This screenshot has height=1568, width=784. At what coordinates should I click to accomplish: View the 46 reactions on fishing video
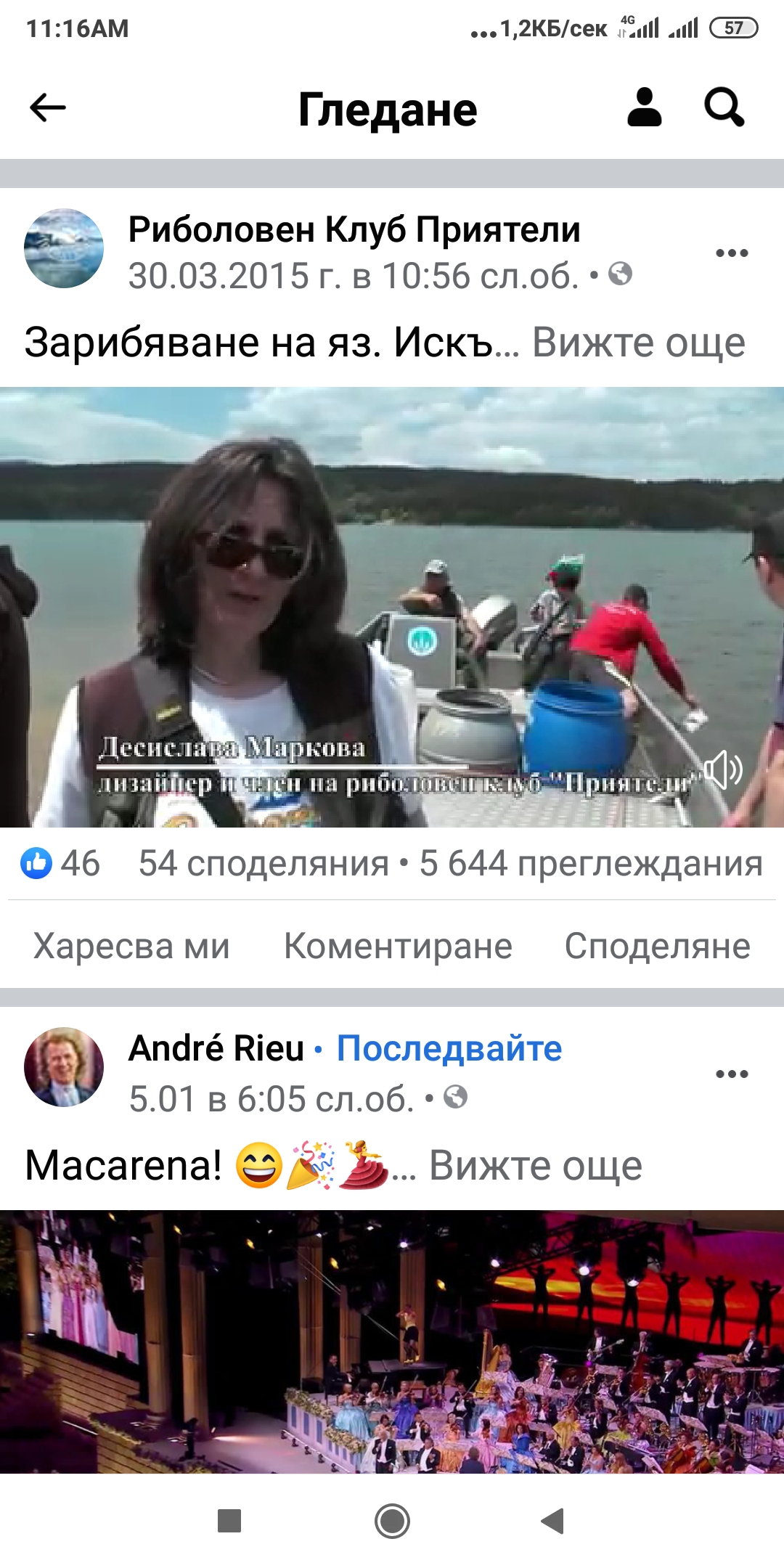point(61,864)
